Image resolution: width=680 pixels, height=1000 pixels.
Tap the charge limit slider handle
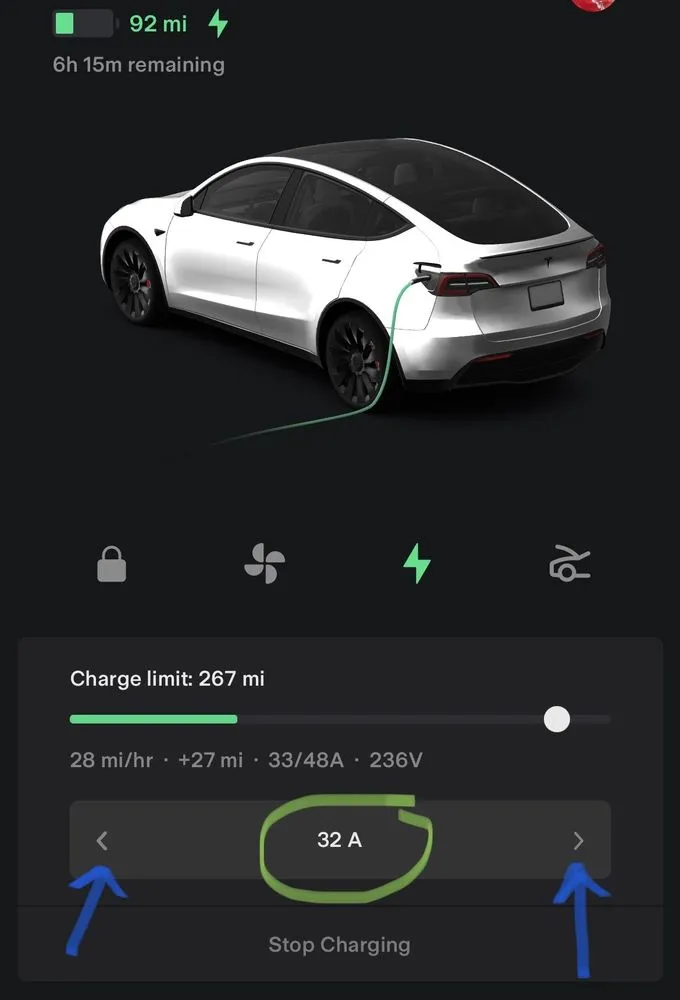pyautogui.click(x=557, y=719)
